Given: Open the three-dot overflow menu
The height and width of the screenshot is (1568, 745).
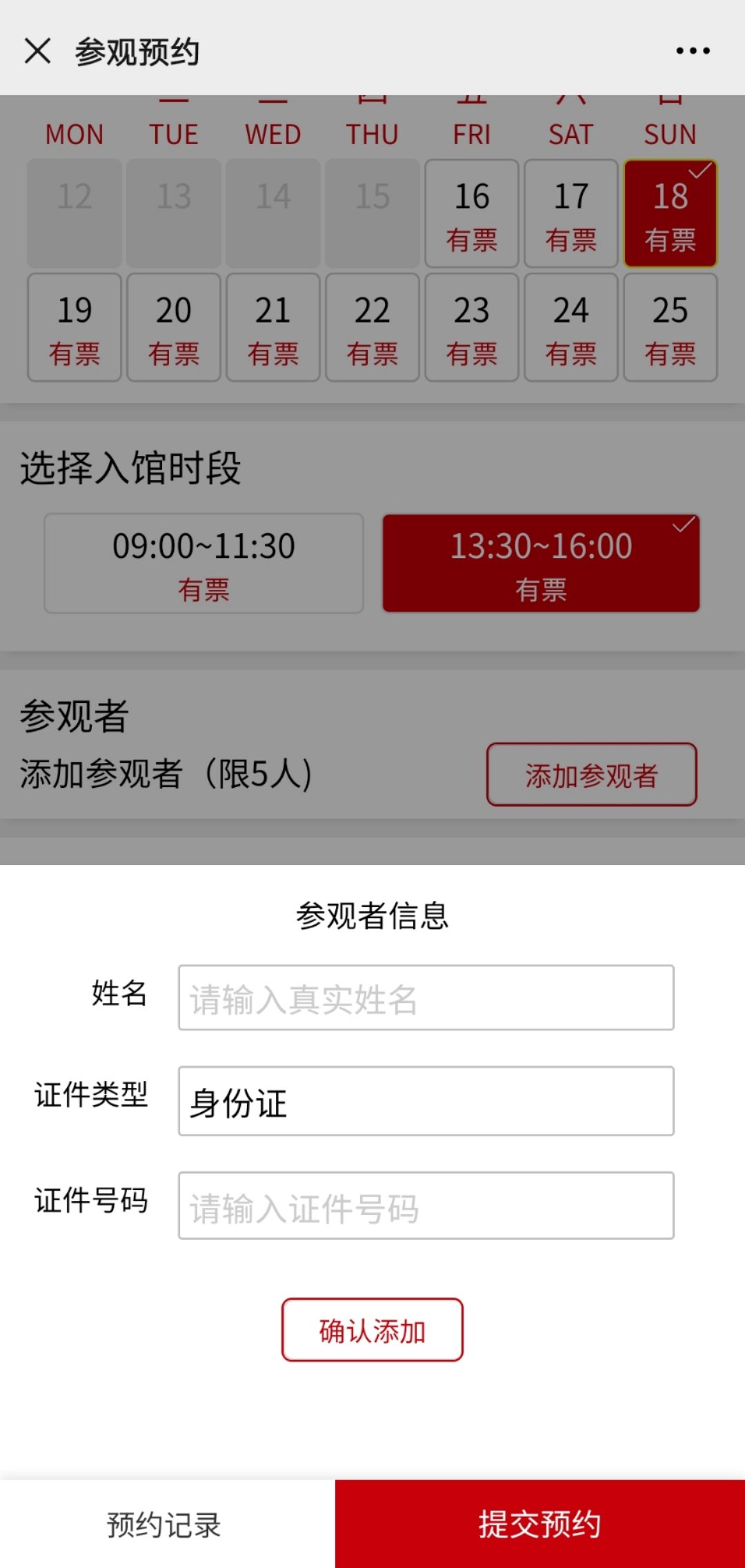Looking at the screenshot, I should (x=693, y=51).
